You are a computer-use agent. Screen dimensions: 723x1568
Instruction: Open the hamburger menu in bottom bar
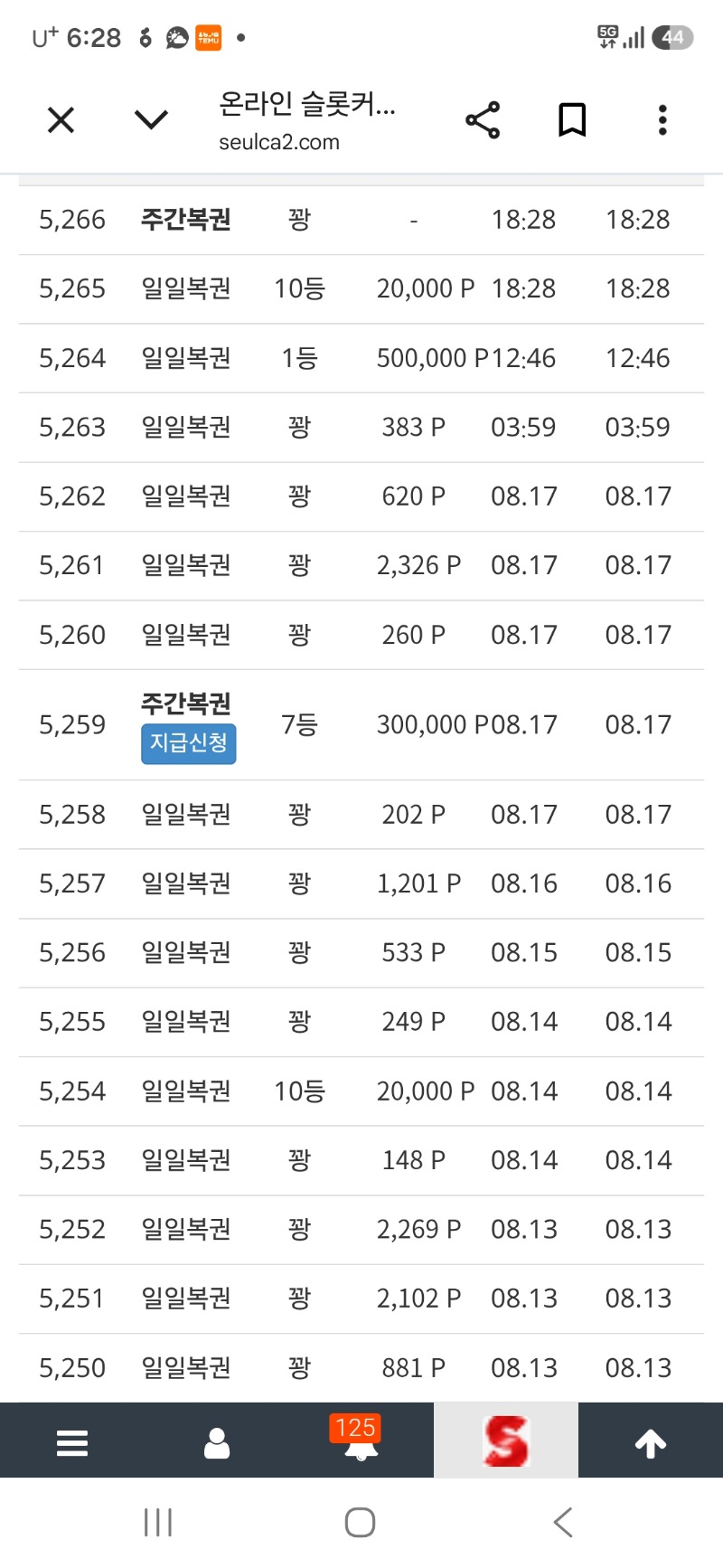point(72,1443)
